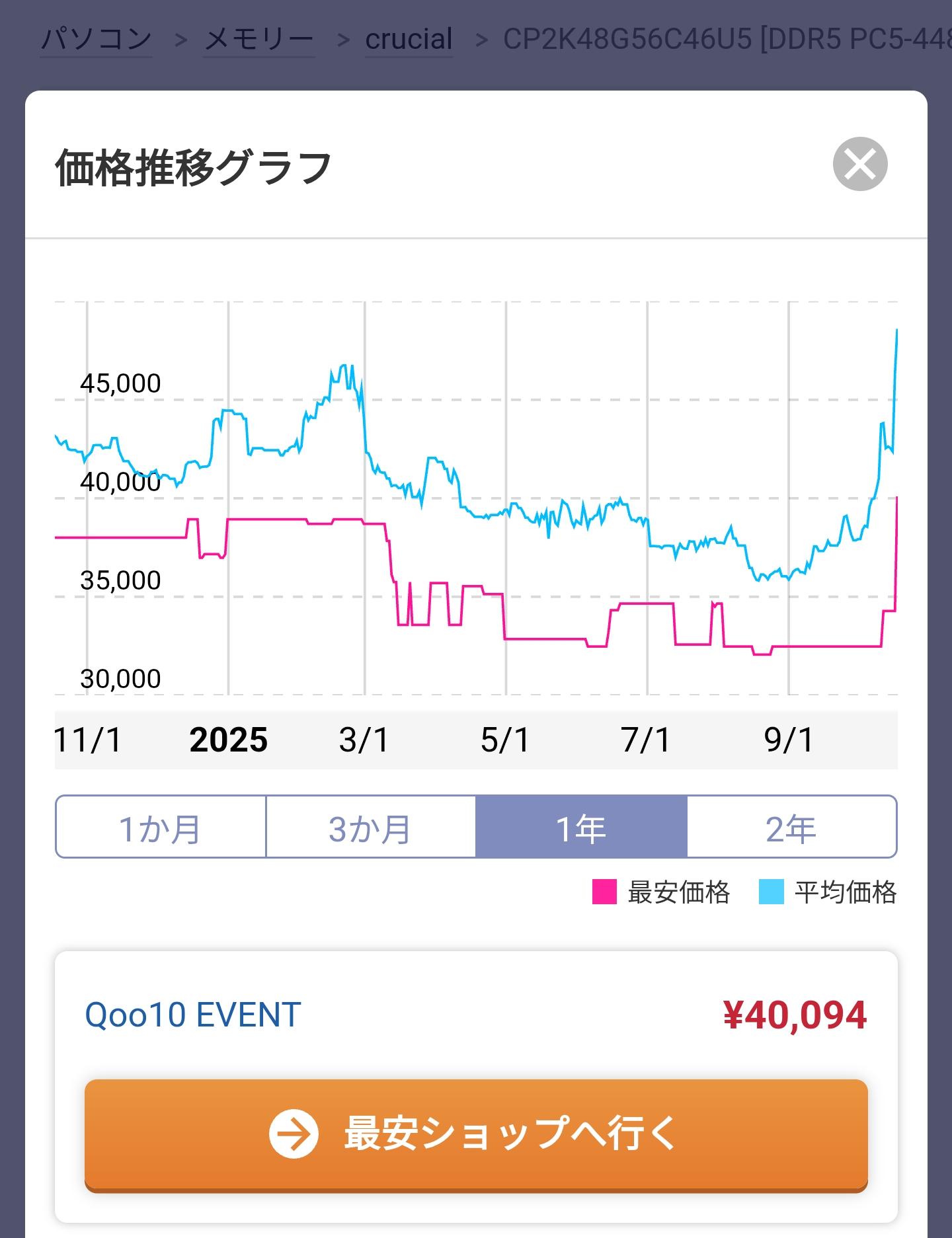
Task: Go to the パソコン breadcrumb category
Action: (97, 39)
